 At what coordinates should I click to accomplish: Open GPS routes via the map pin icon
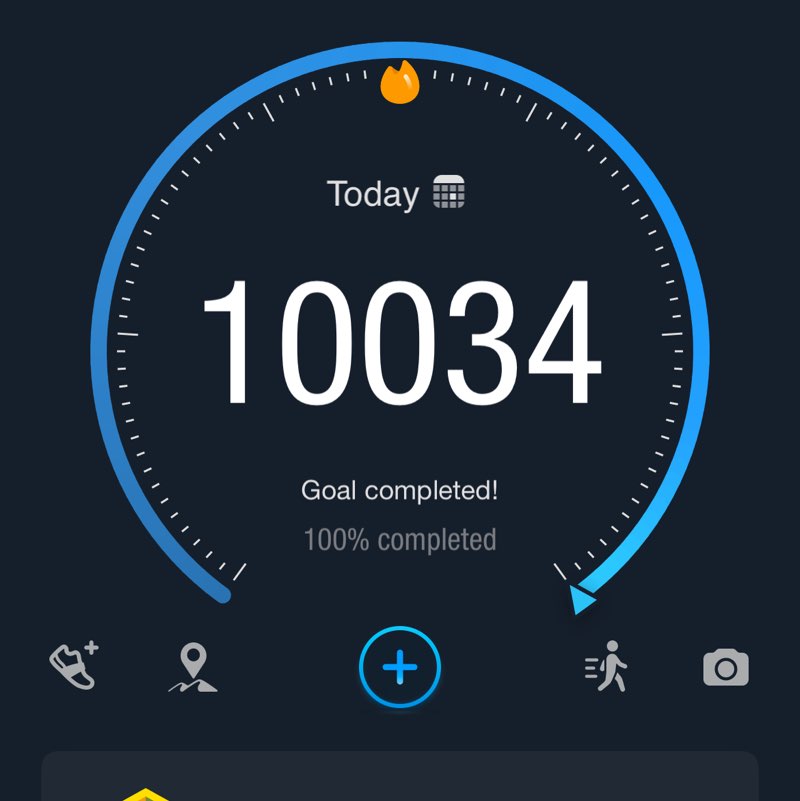[x=194, y=665]
